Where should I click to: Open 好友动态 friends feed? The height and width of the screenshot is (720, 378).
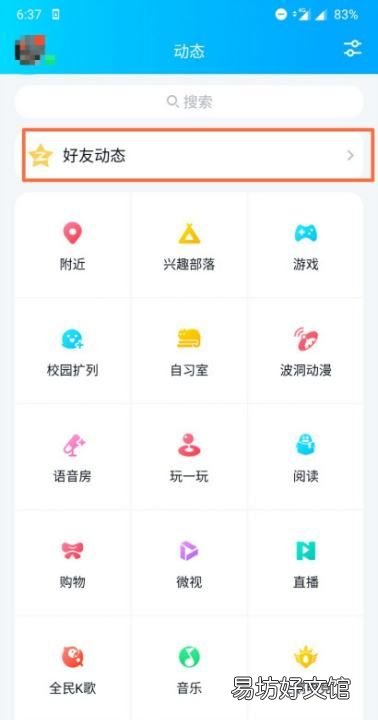point(198,155)
